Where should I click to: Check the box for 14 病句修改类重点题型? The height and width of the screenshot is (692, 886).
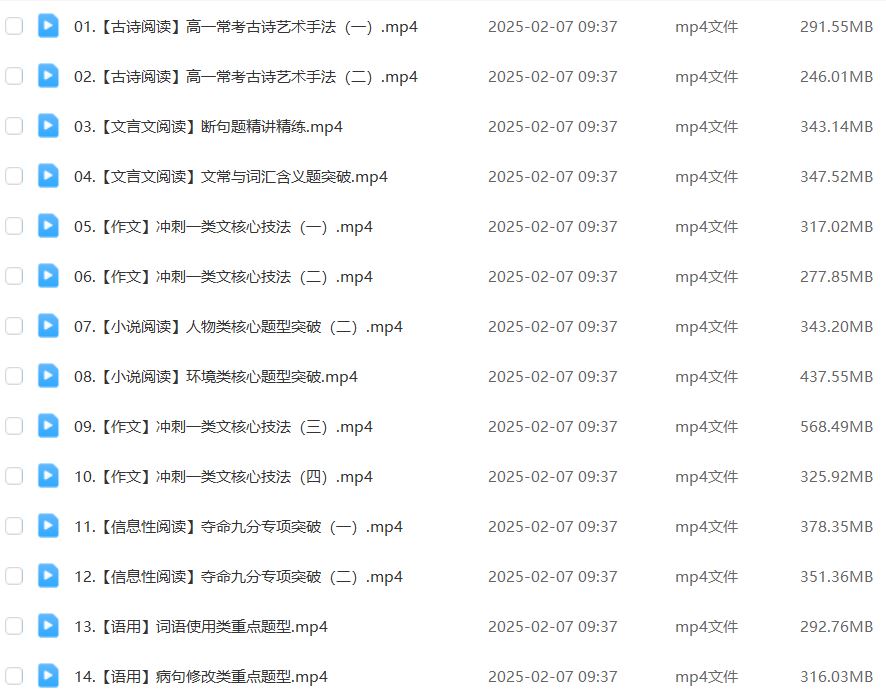tap(14, 675)
